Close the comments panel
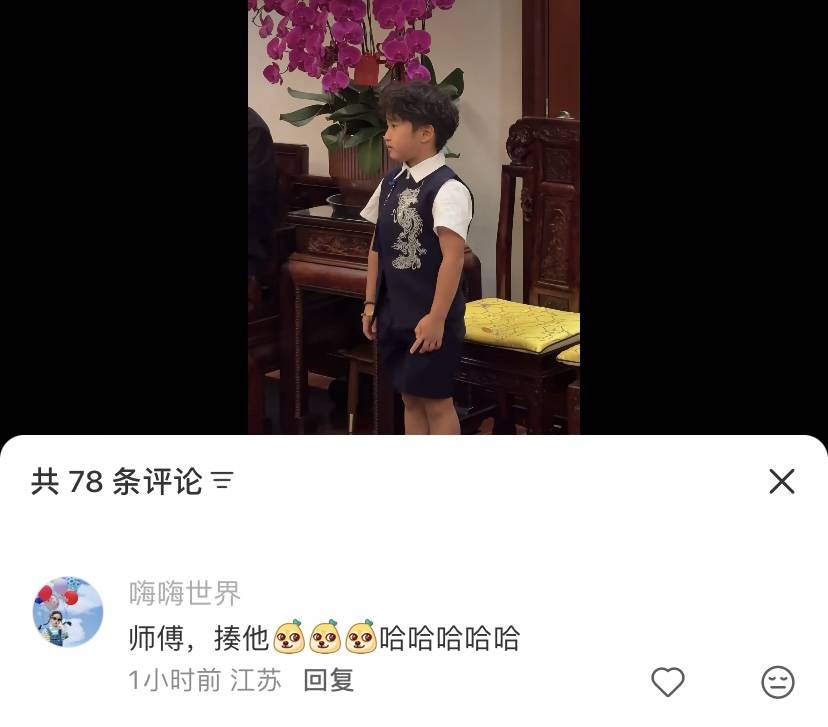Viewport: 828px width, 727px height. [x=781, y=481]
